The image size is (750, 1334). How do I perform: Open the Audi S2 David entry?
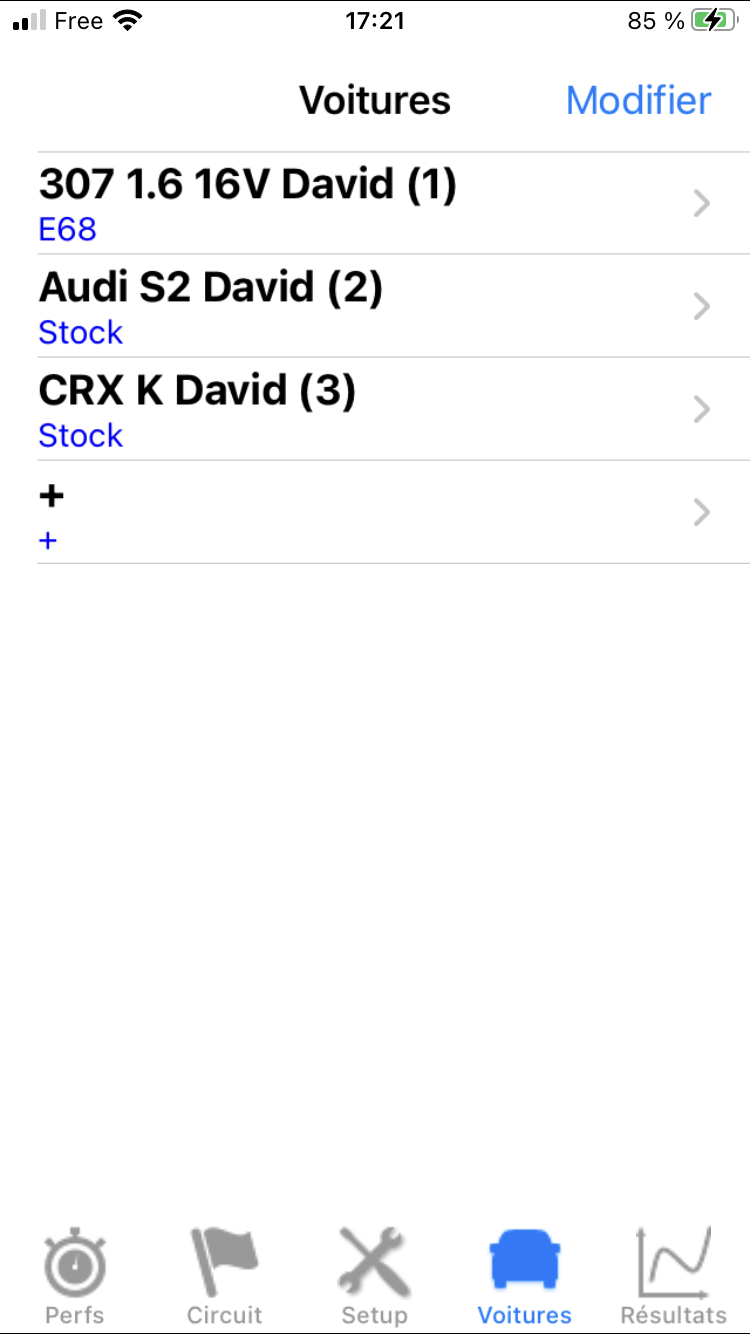click(375, 306)
